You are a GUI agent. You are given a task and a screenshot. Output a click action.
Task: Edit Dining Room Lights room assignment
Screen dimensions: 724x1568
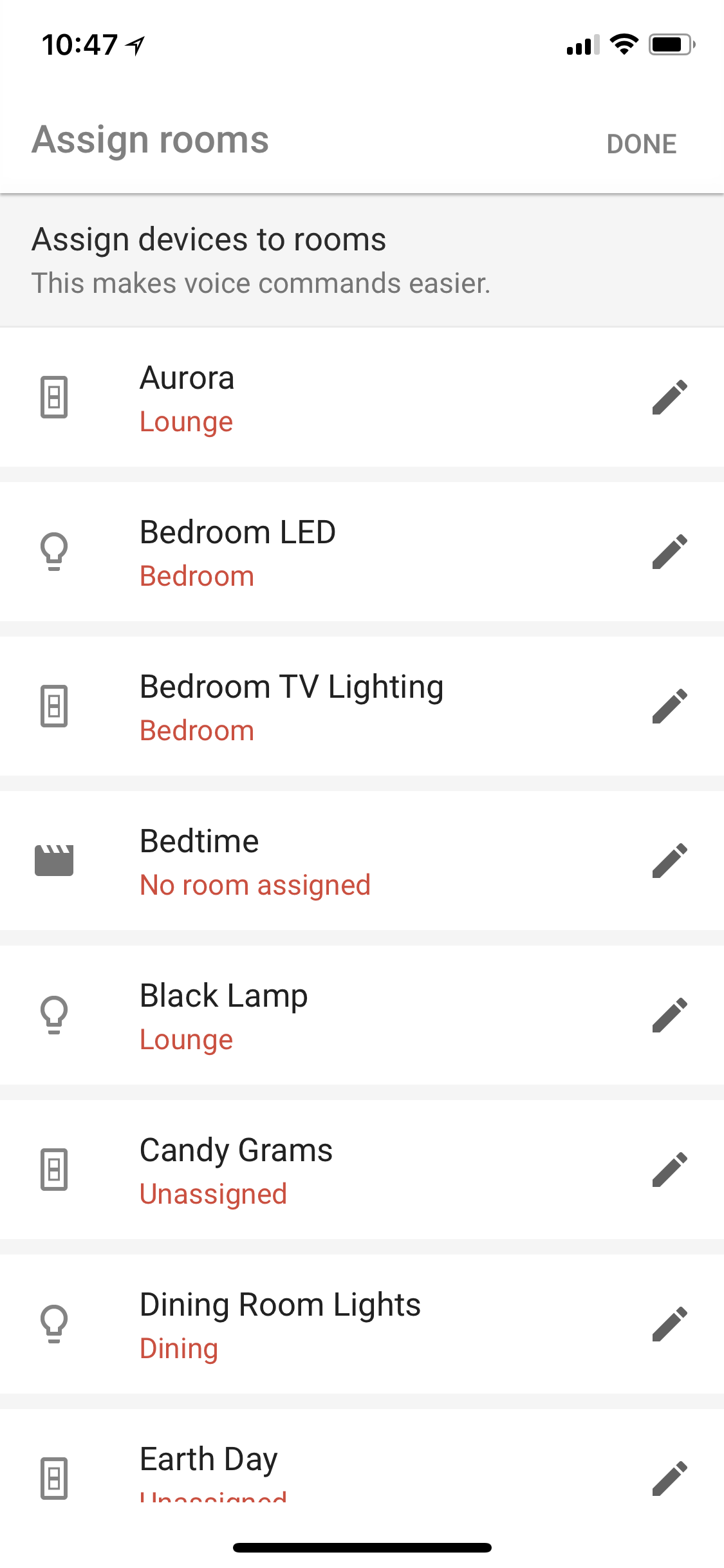tap(669, 1324)
